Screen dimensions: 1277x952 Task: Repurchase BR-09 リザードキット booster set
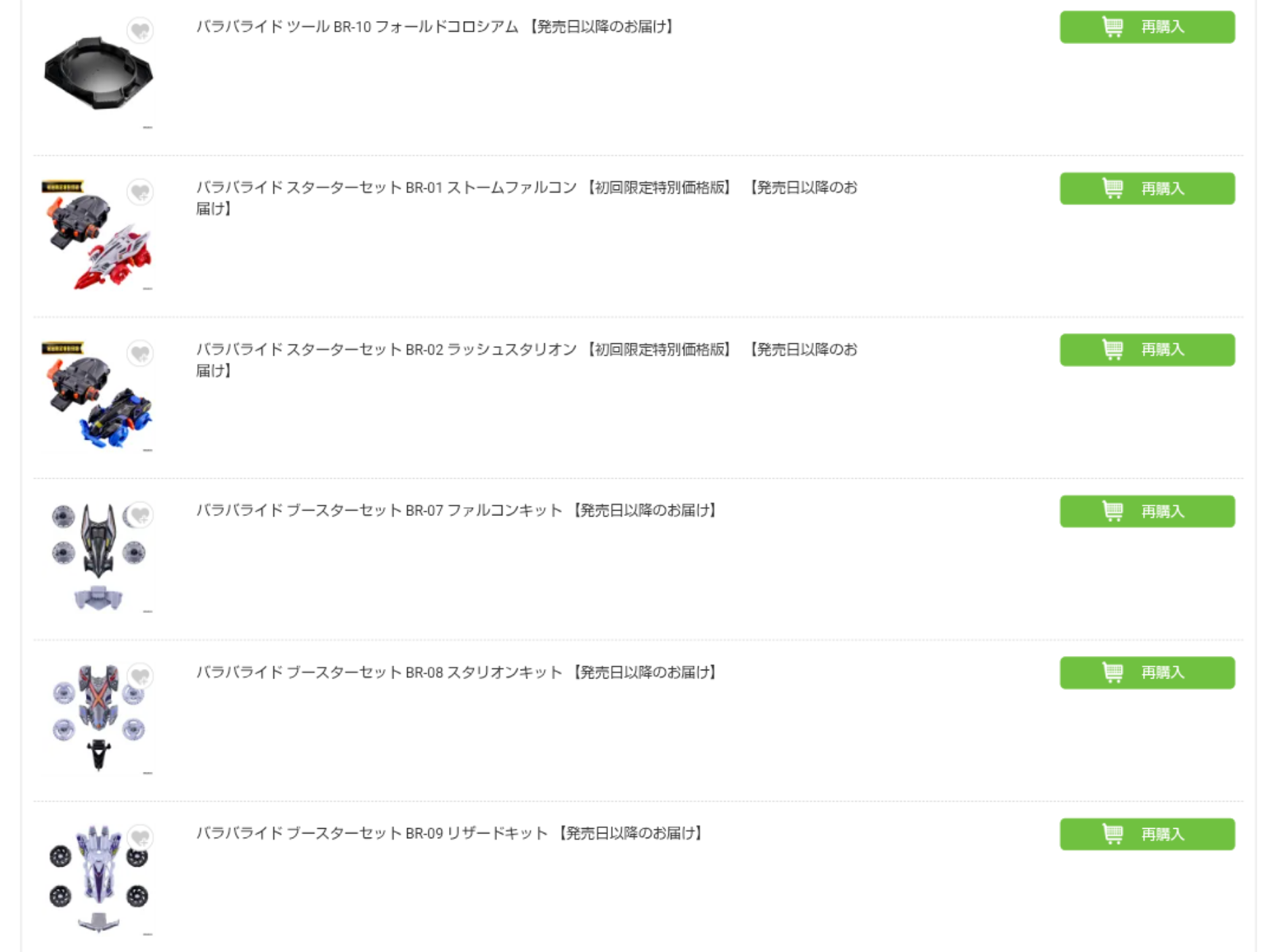1147,834
